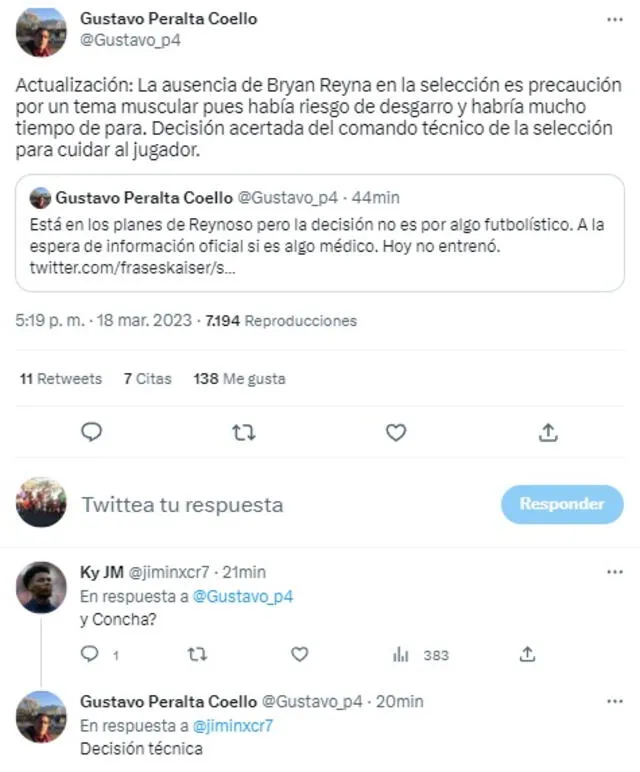View the 11 Retweets list
Image resolution: width=640 pixels, height=772 pixels.
(x=60, y=379)
